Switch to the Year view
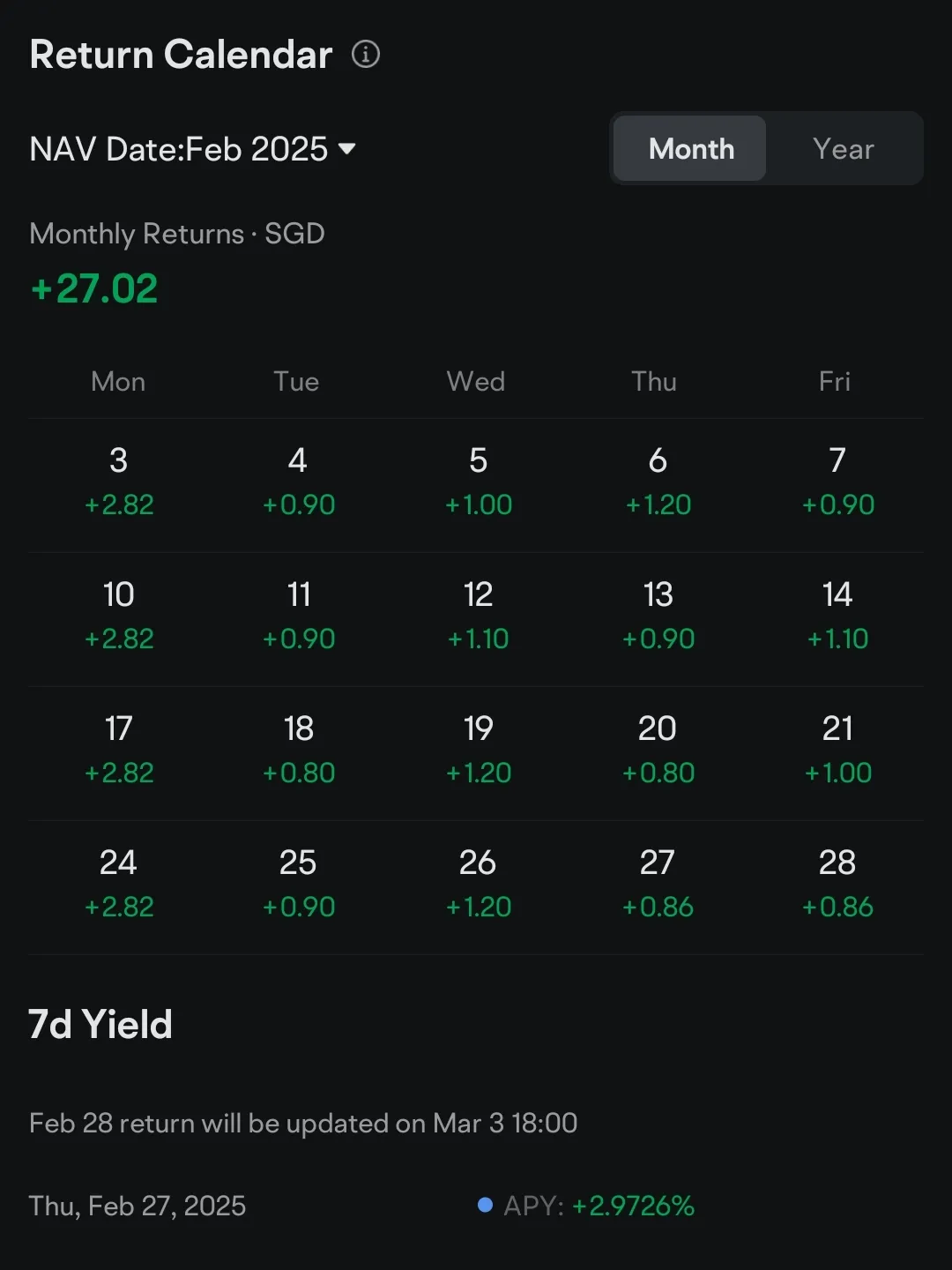This screenshot has width=952, height=1270. (x=843, y=149)
